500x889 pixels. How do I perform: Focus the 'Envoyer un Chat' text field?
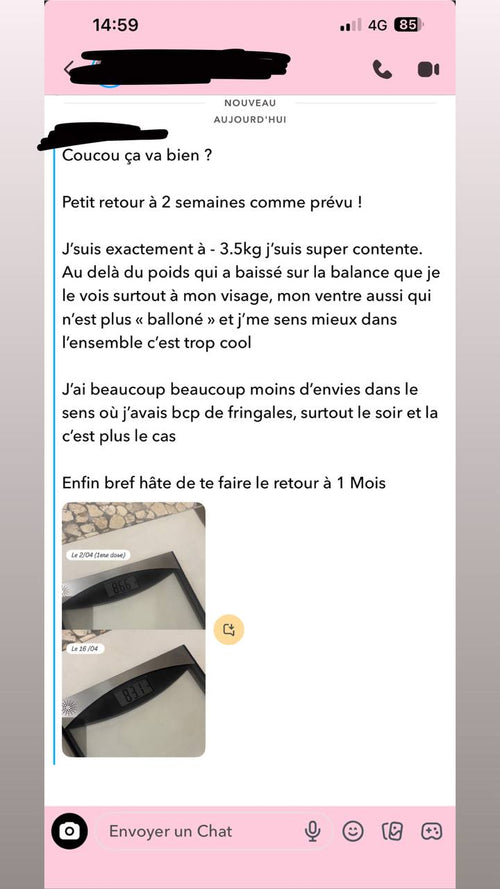(x=198, y=831)
